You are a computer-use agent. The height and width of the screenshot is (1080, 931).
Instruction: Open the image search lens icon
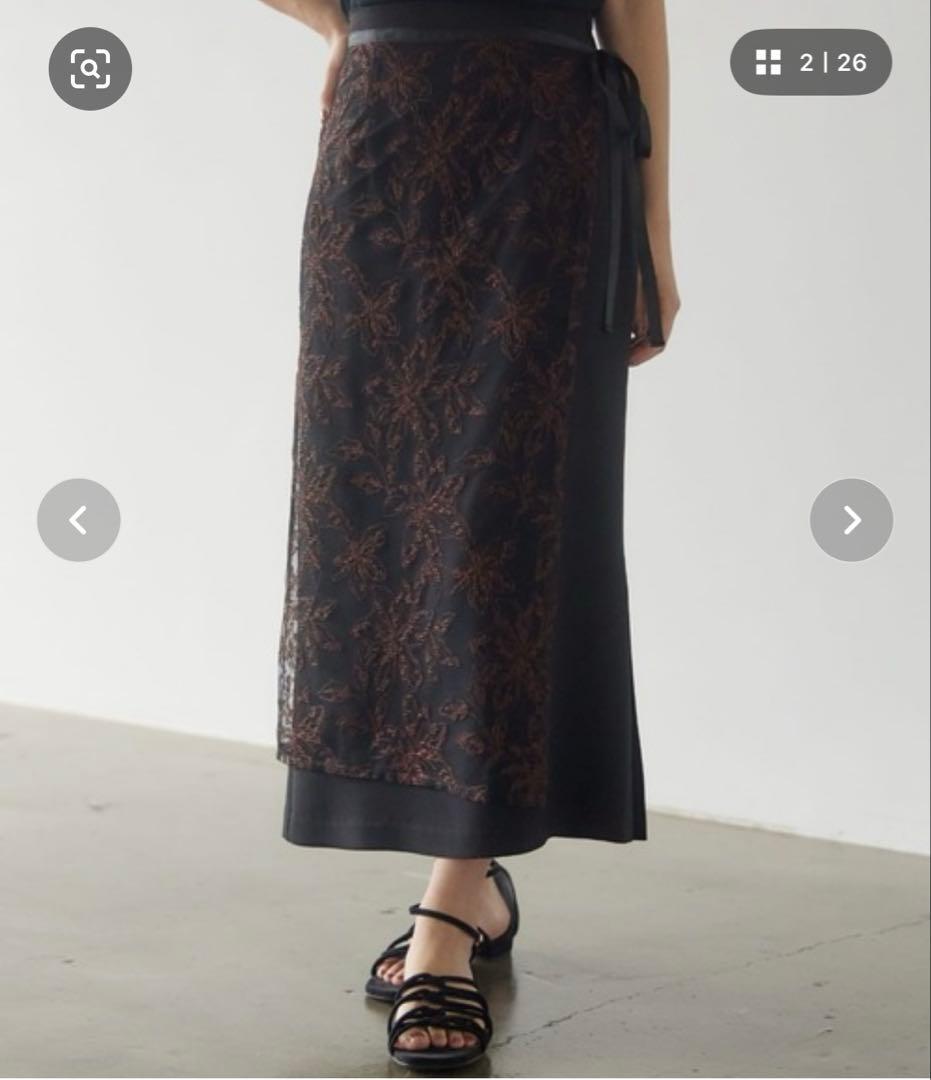tap(90, 68)
